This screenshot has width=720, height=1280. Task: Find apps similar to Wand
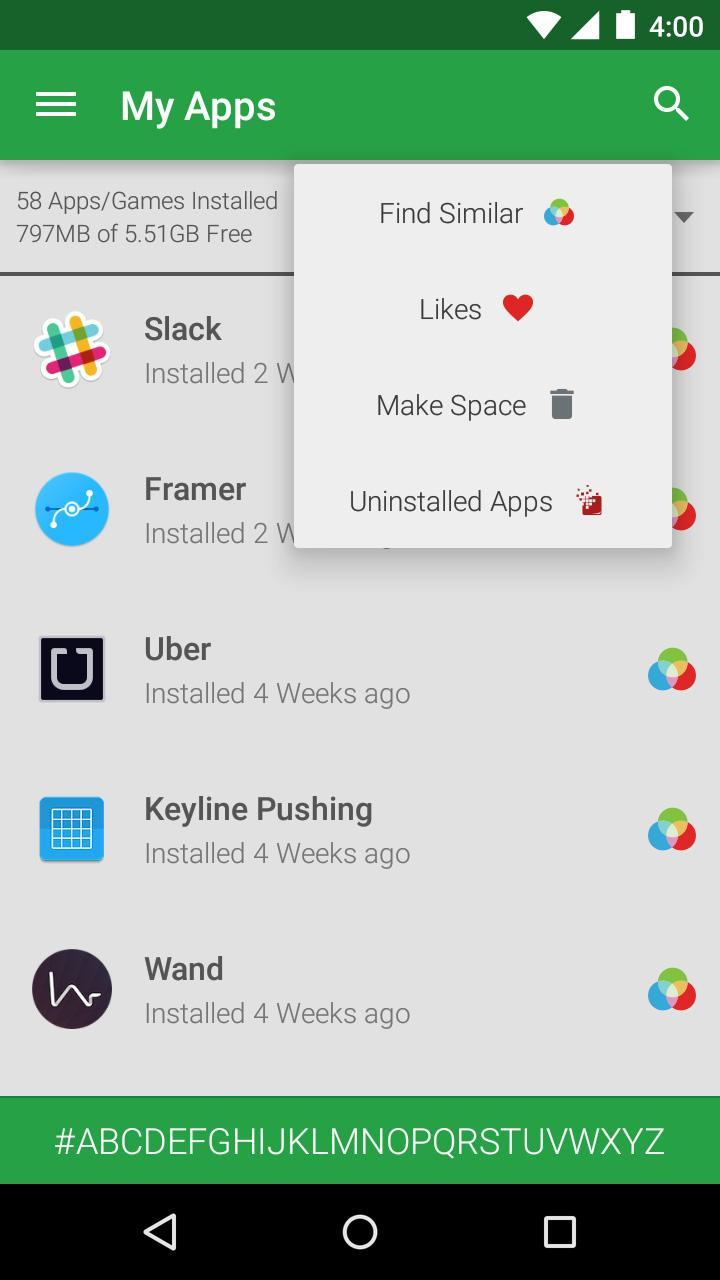[672, 990]
